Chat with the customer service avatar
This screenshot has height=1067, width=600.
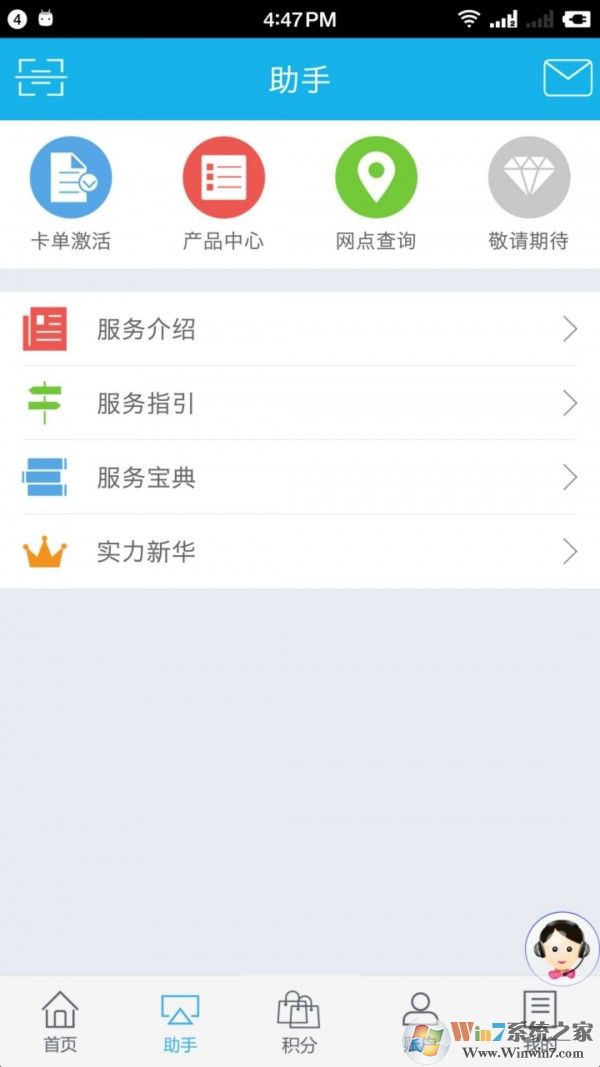[561, 948]
